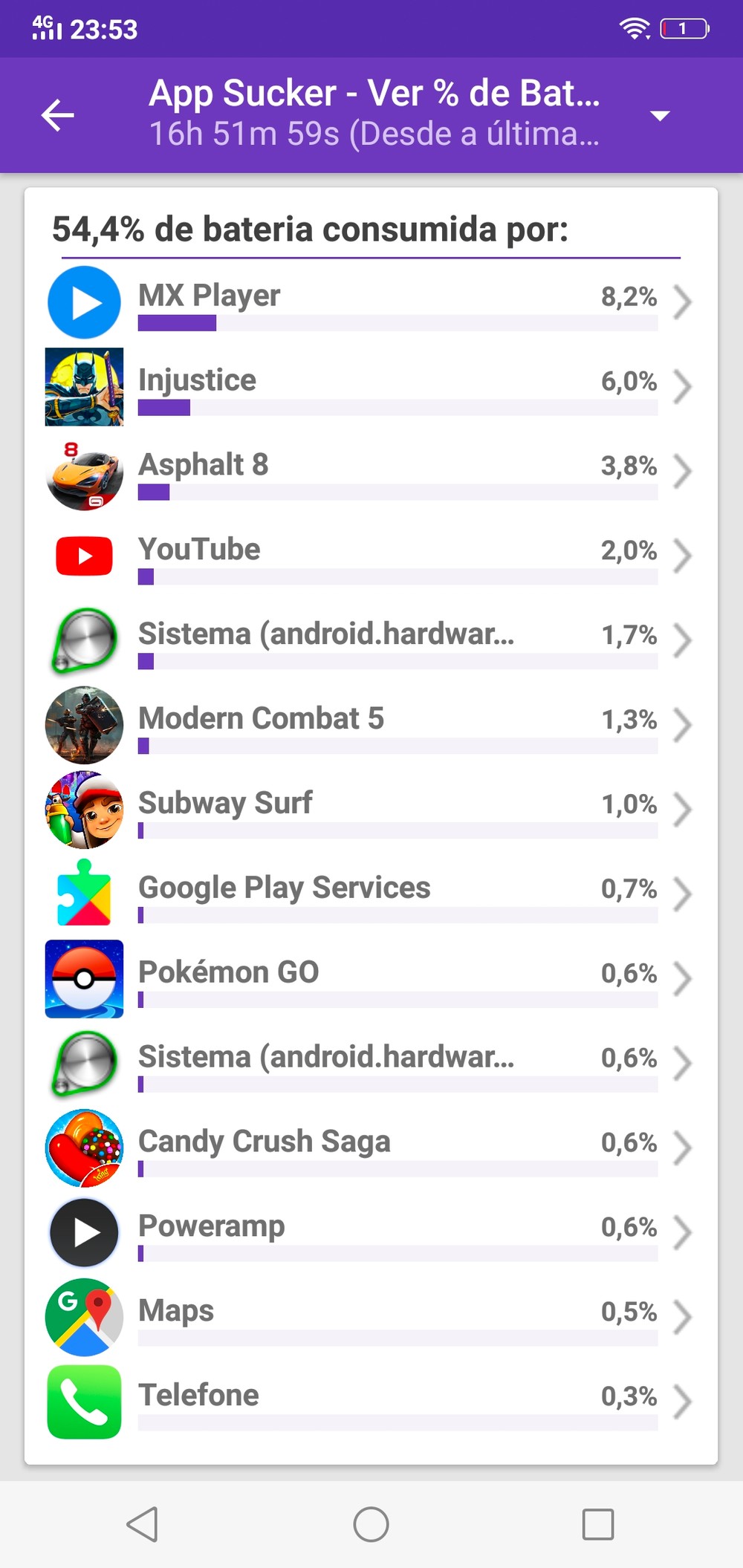Viewport: 743px width, 1568px height.
Task: Show Maps battery consumption
Action: pos(371,1318)
